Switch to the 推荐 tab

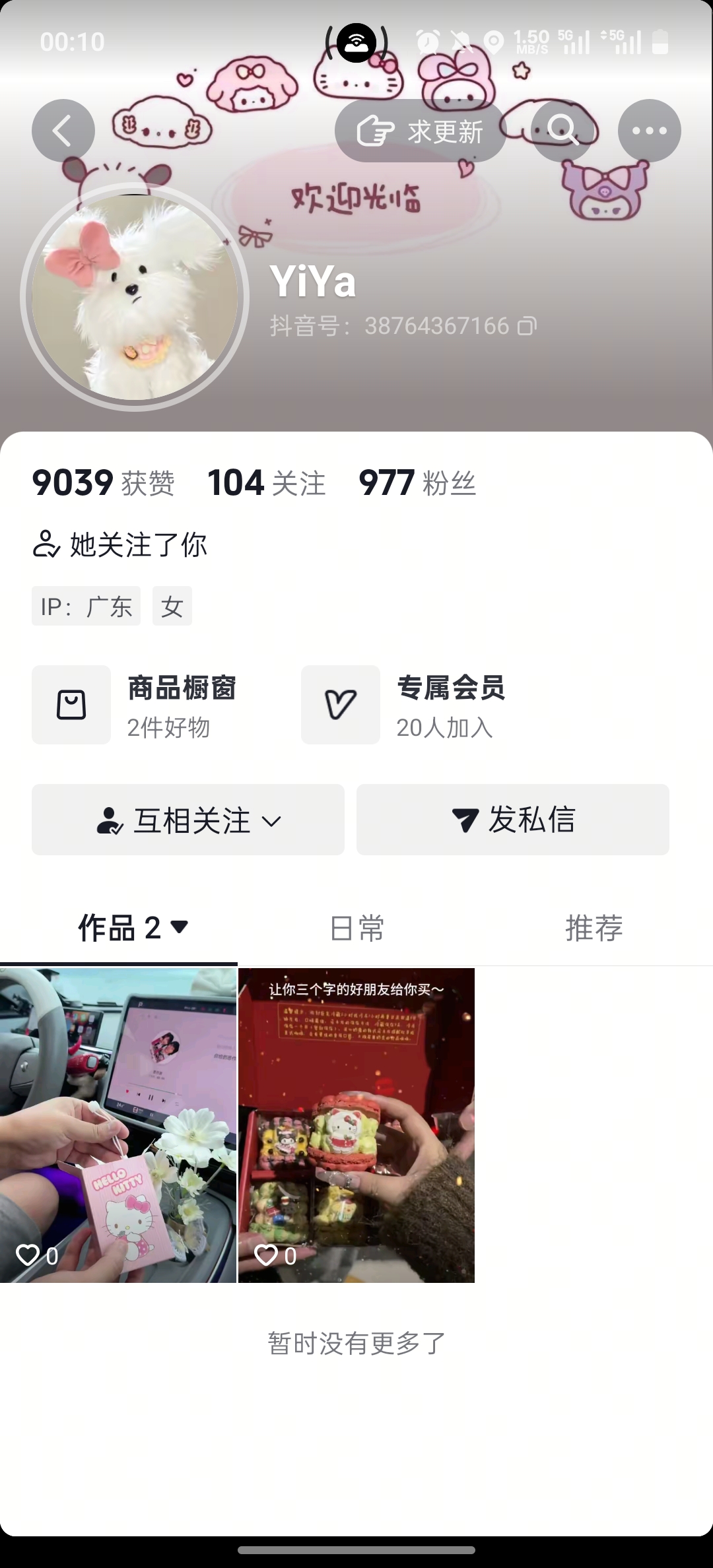pyautogui.click(x=594, y=927)
